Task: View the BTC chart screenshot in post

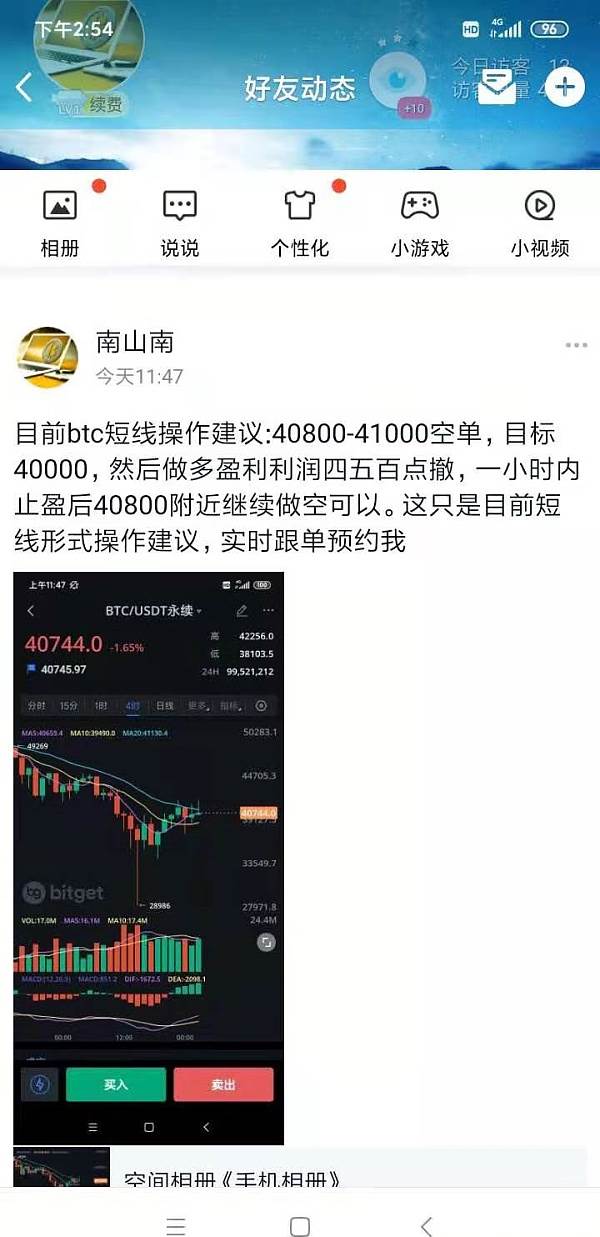Action: (x=148, y=857)
